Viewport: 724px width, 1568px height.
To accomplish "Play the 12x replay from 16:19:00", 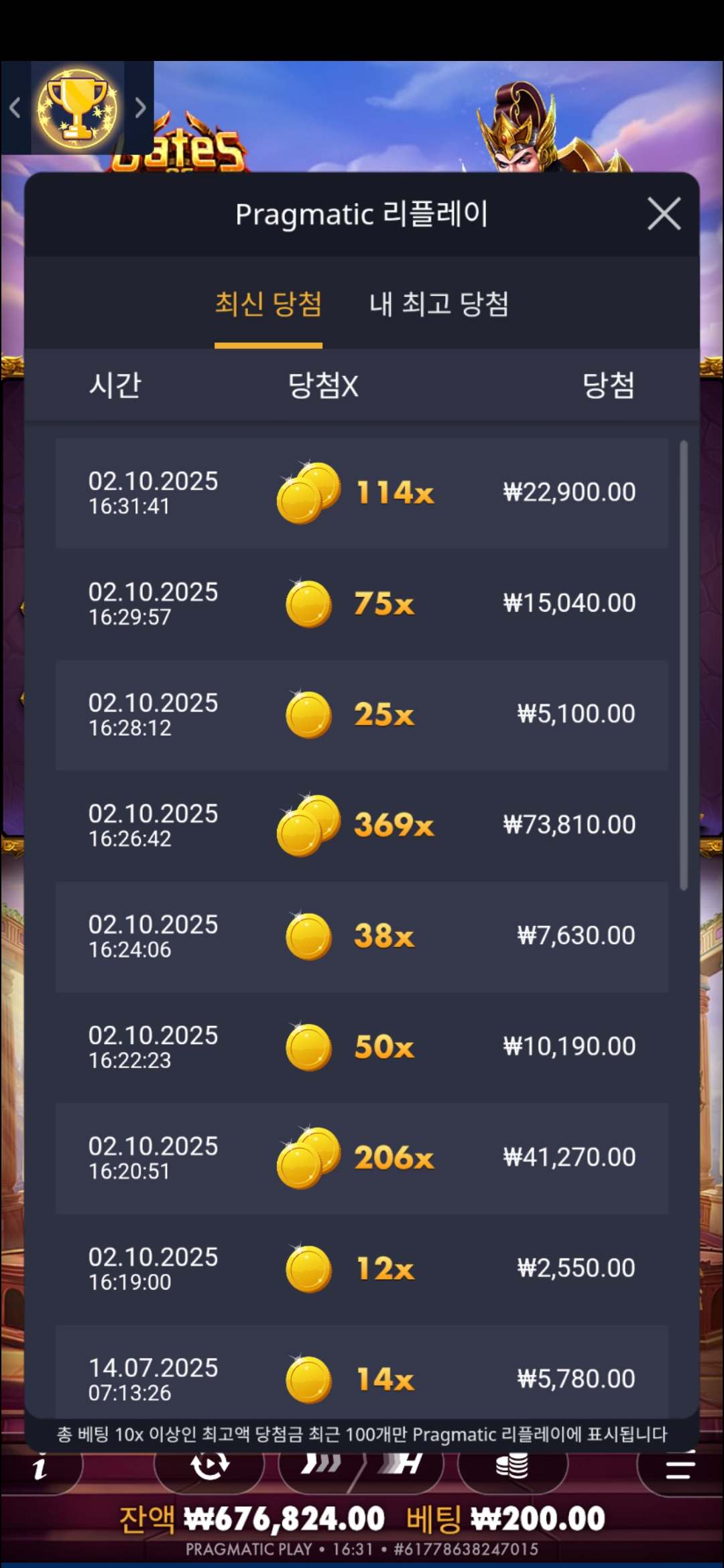I will pos(361,1268).
